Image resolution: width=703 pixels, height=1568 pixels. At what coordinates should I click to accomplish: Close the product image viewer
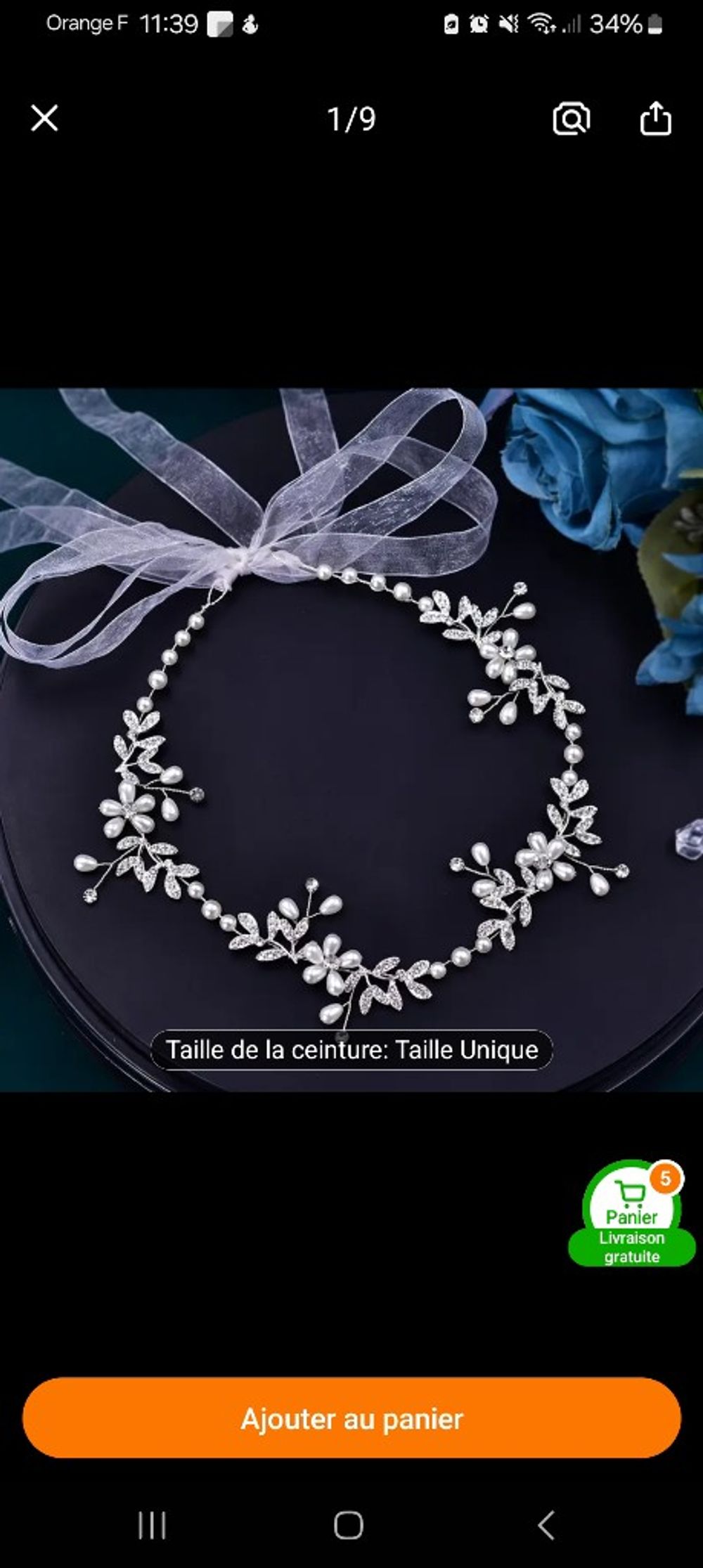(x=44, y=118)
